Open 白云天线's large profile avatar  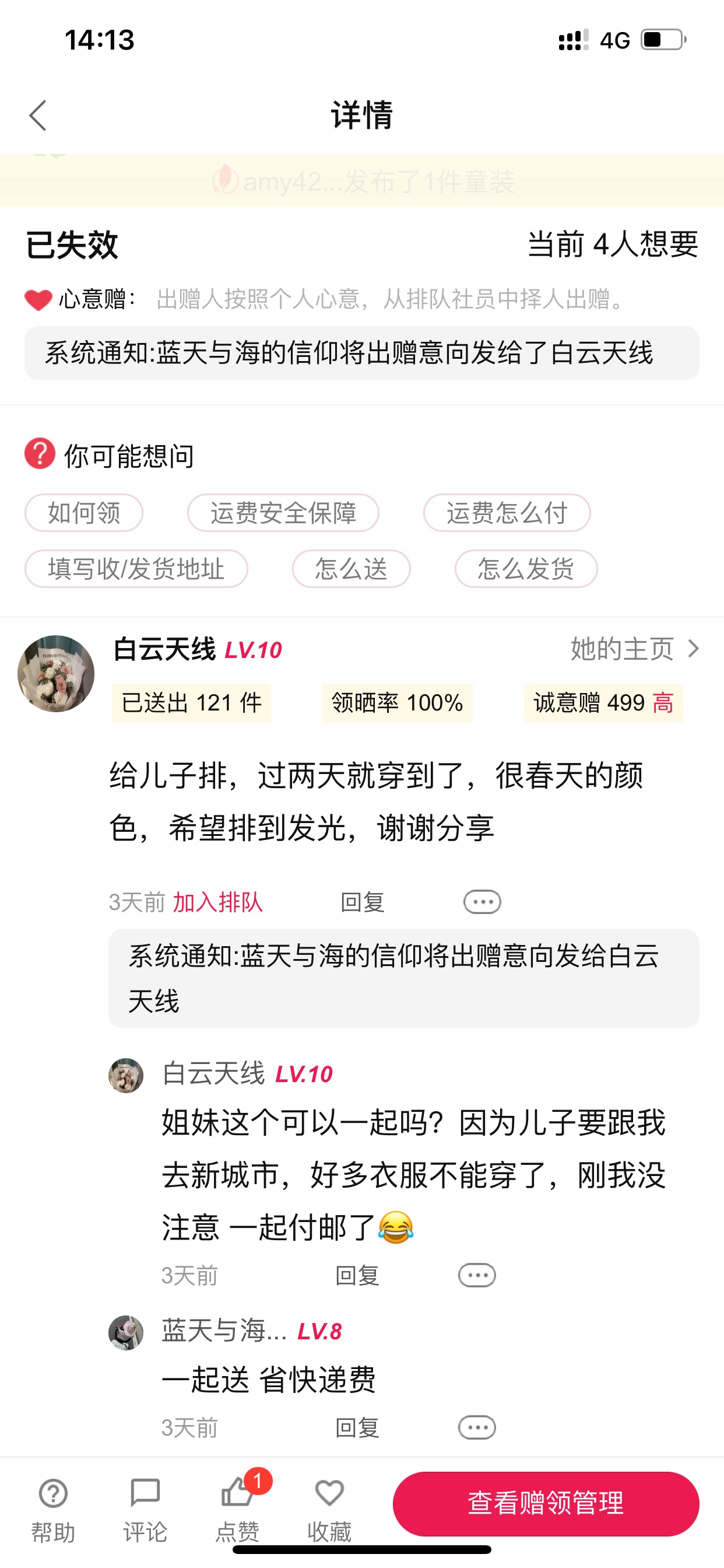coord(56,673)
